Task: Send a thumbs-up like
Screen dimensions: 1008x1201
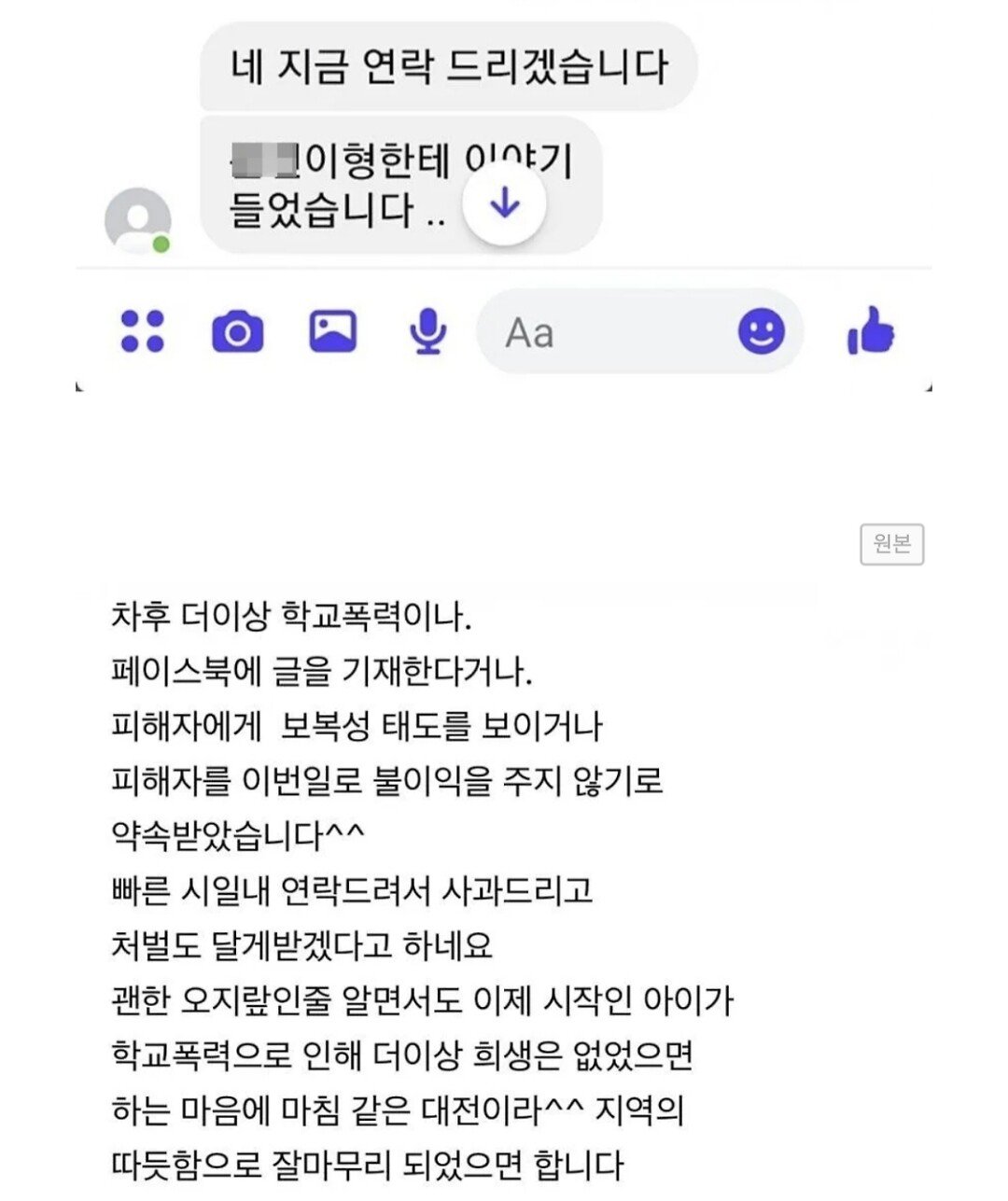Action: [870, 329]
